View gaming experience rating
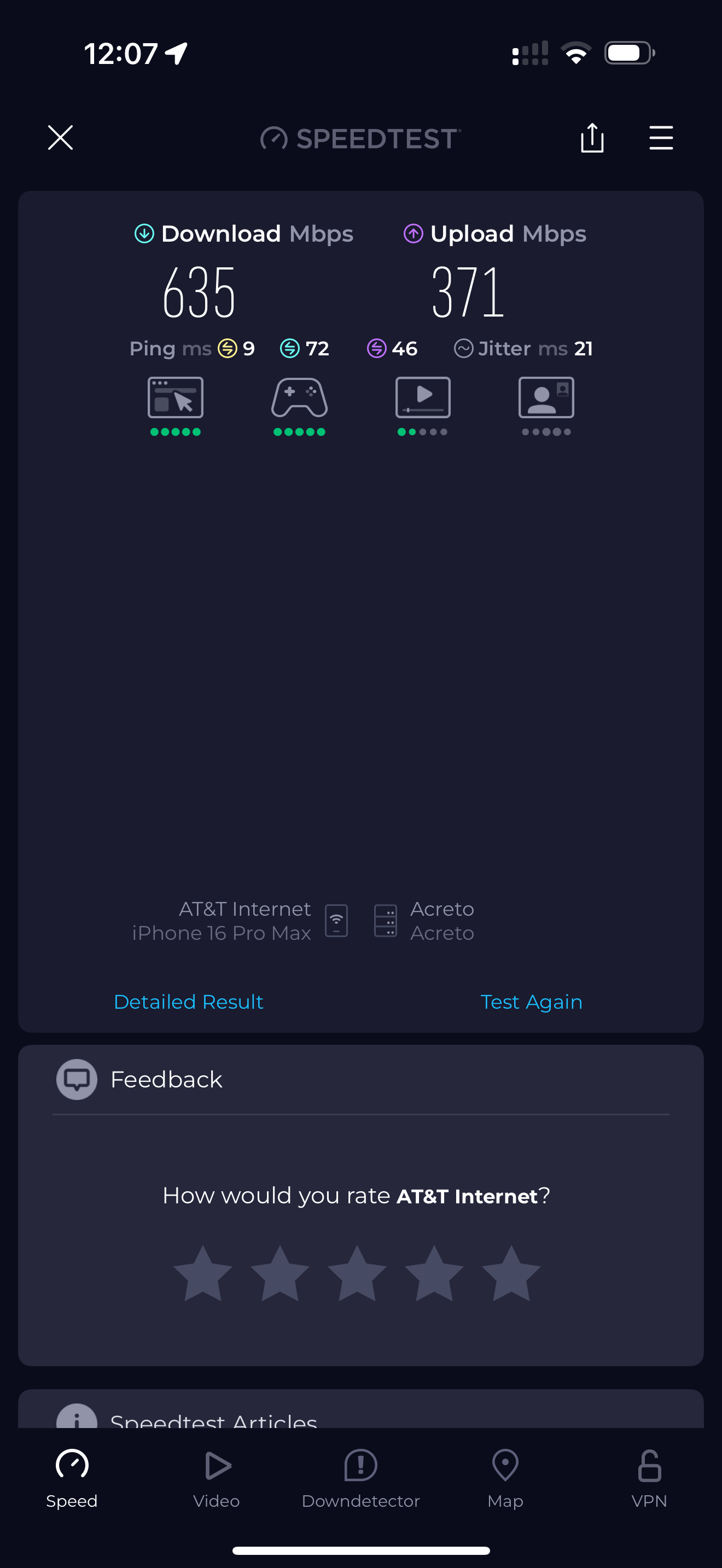The height and width of the screenshot is (1568, 722). (x=299, y=406)
